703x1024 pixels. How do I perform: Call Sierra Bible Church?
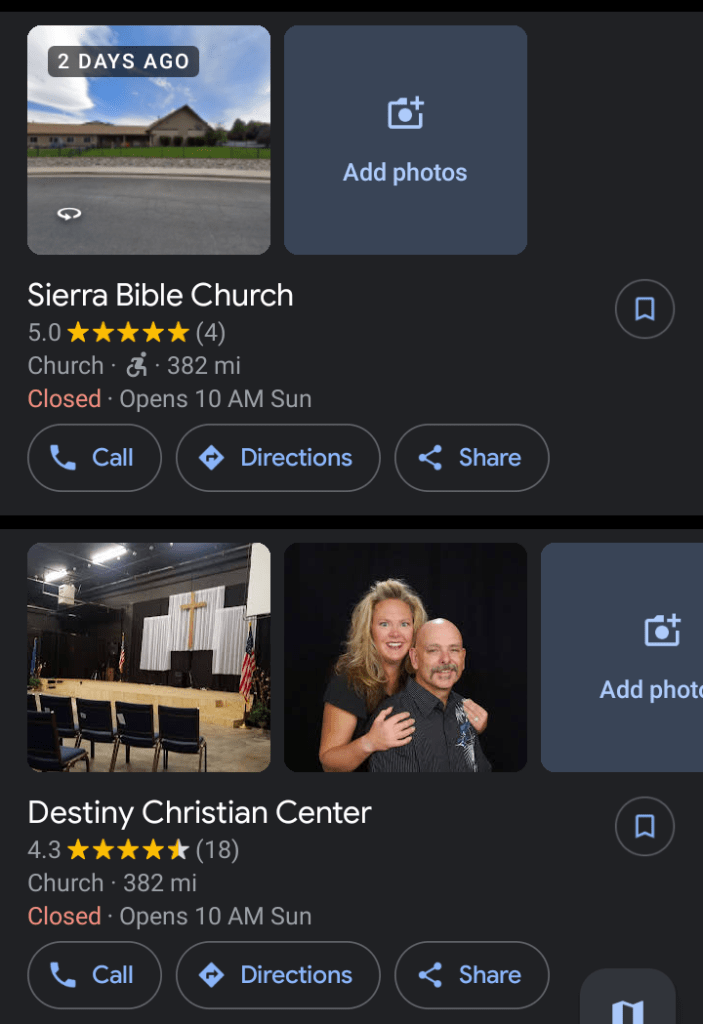coord(94,458)
